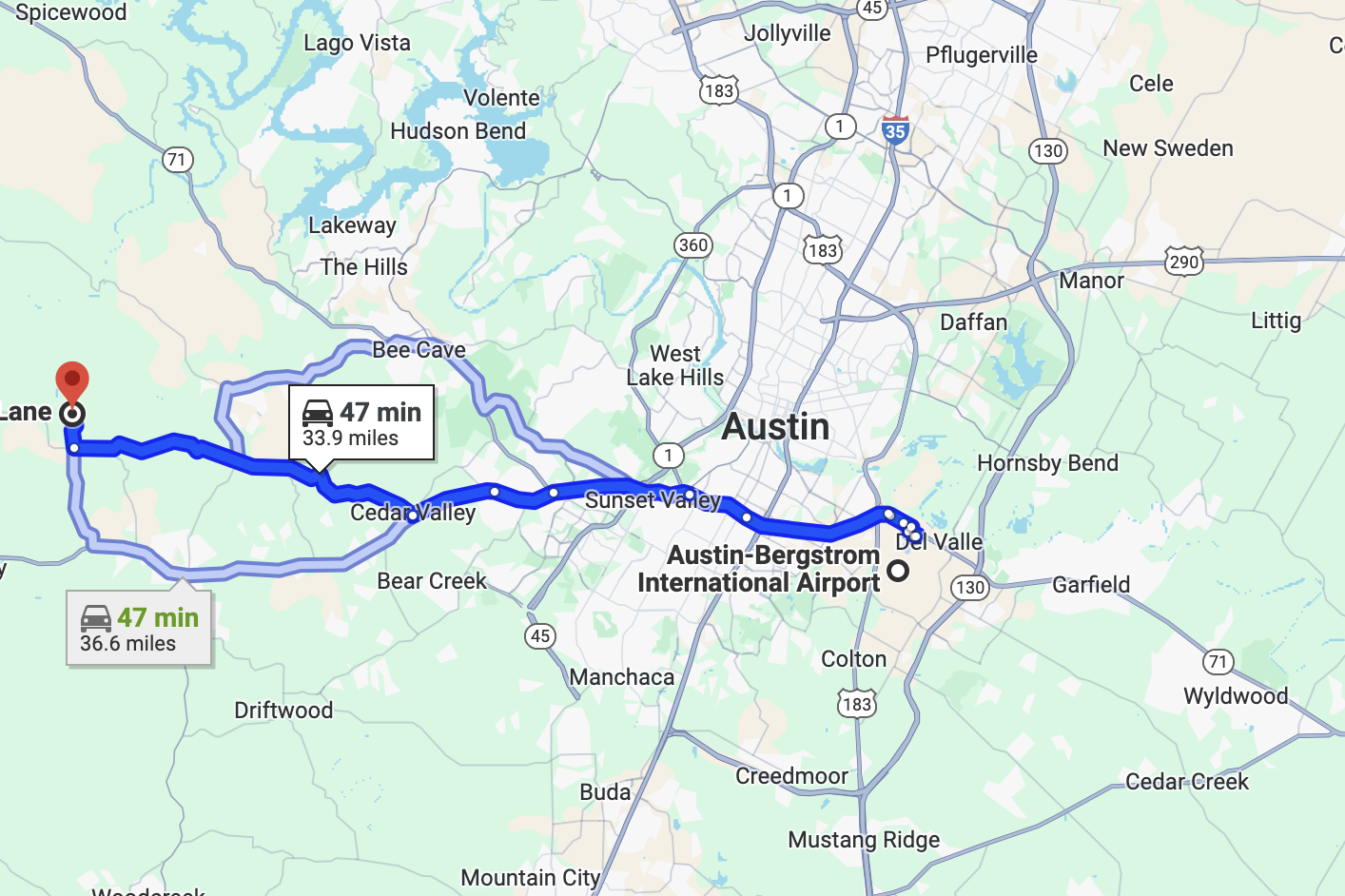Image resolution: width=1345 pixels, height=896 pixels.
Task: Open Austin-Bergstrom International Airport marker
Action: (x=898, y=571)
